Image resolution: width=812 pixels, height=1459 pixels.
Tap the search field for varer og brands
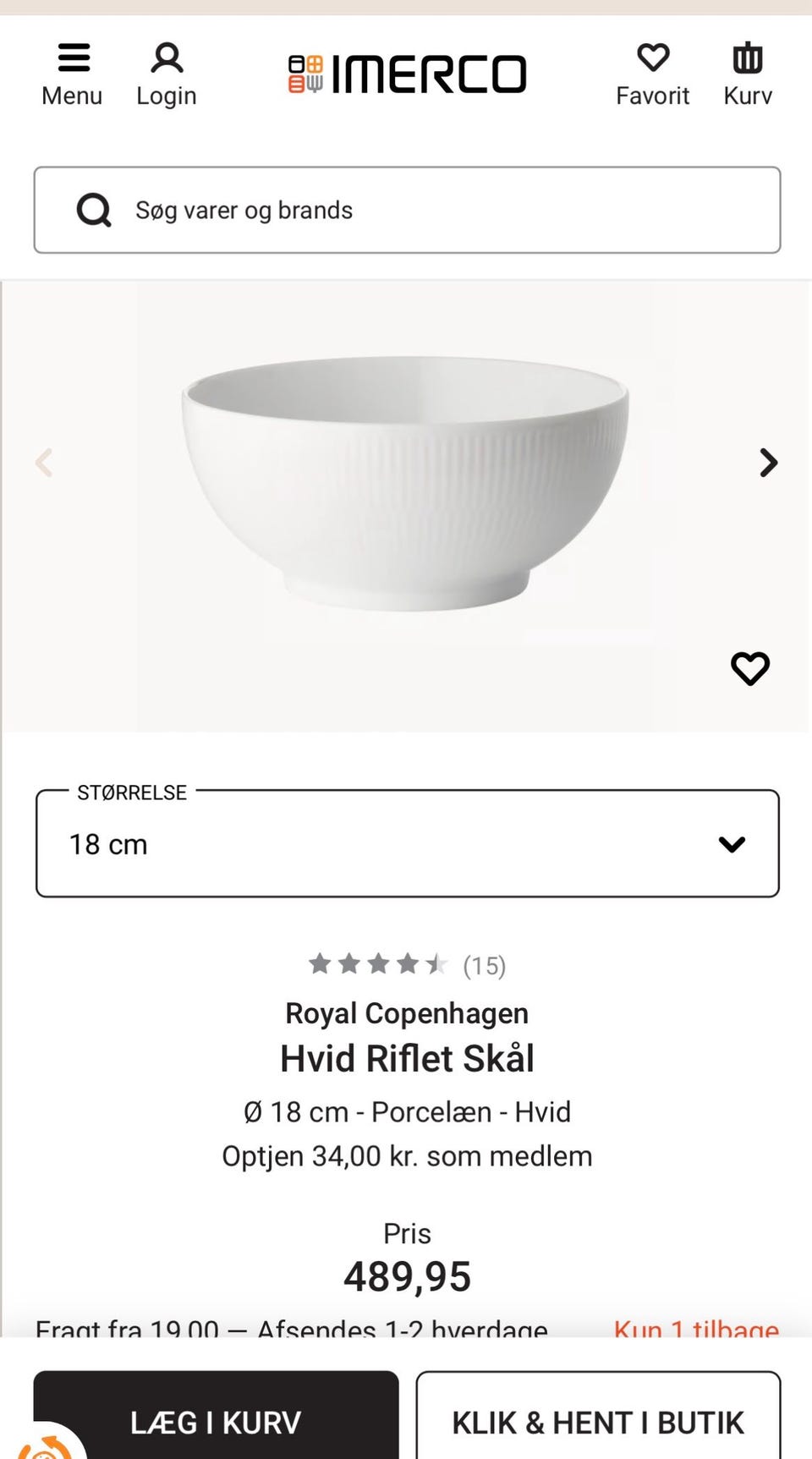[407, 210]
